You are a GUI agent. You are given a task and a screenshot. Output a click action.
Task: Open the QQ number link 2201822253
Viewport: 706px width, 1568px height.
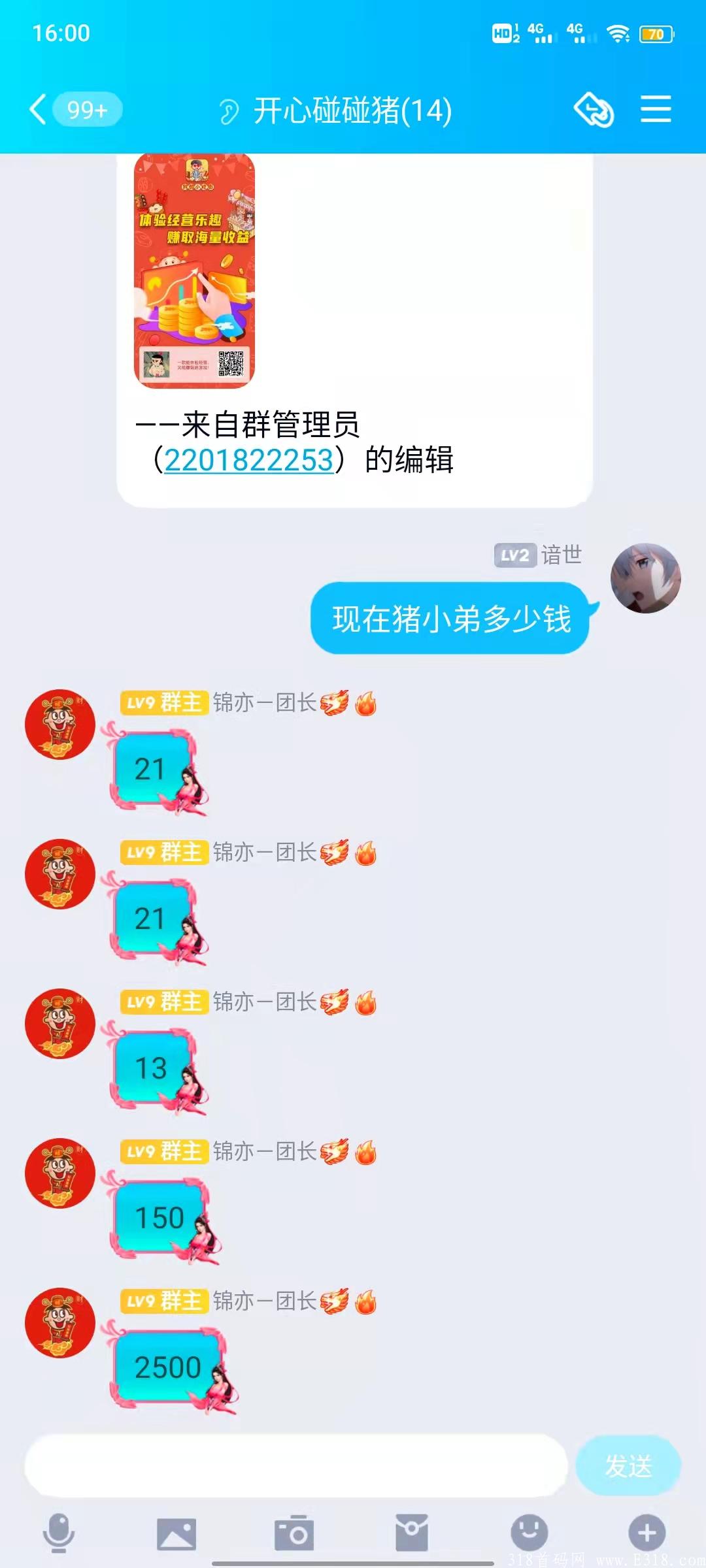[248, 459]
